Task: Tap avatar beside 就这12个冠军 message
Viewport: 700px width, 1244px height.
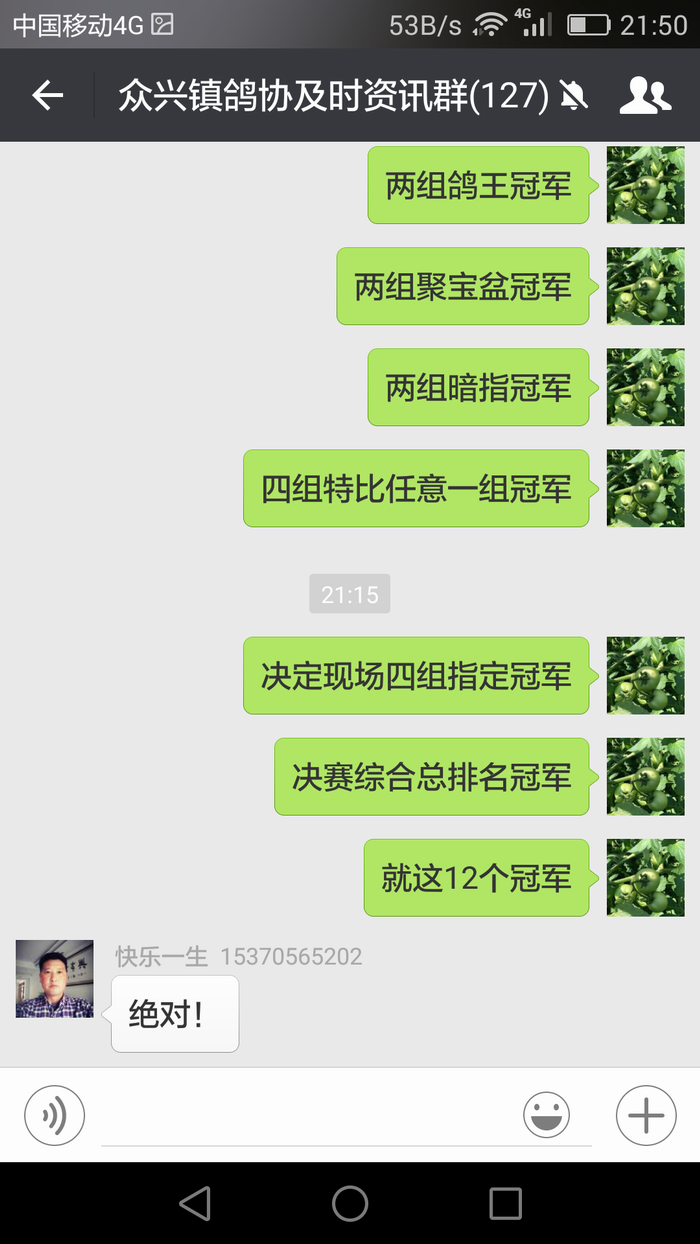Action: click(646, 878)
